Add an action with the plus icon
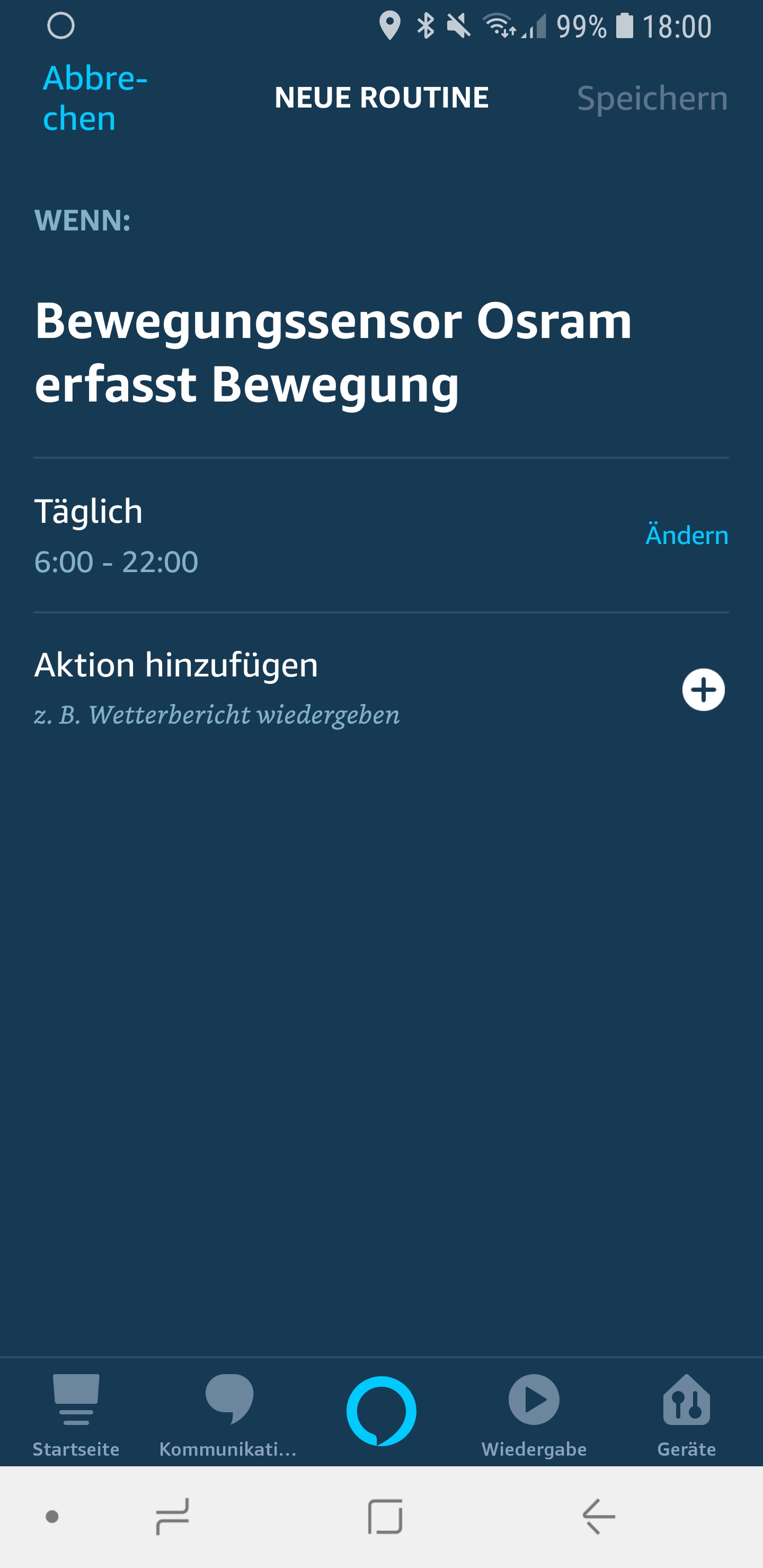 703,690
